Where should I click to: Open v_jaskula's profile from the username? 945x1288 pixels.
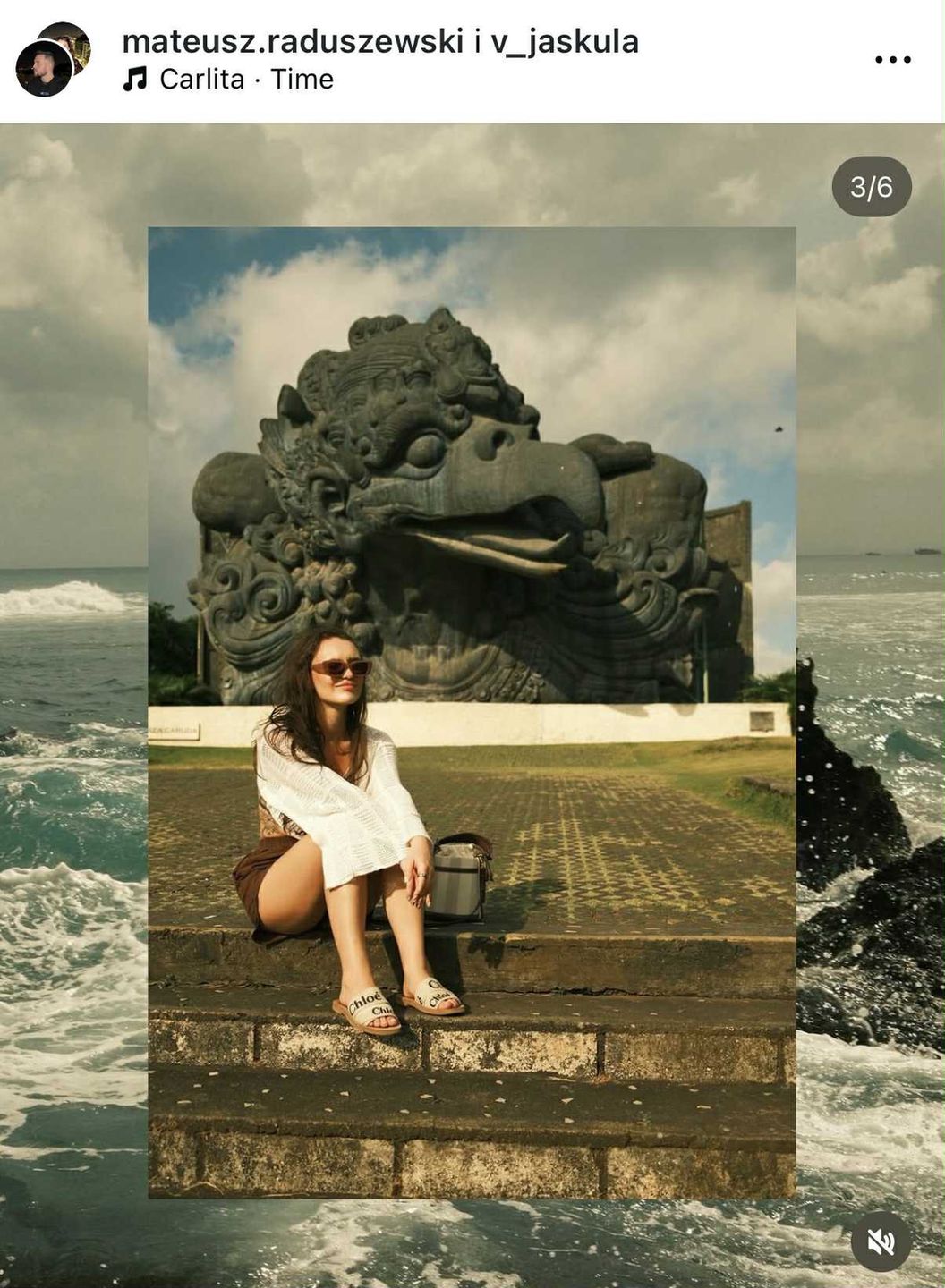pos(565,41)
